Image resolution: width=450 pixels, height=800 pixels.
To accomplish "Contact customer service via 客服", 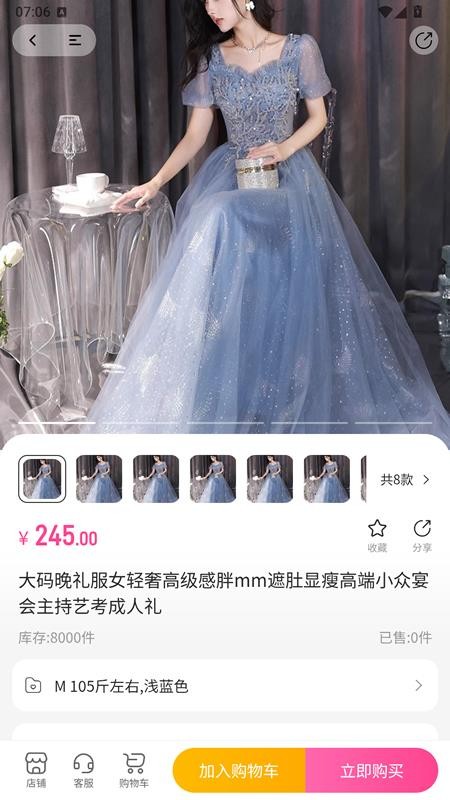I will point(84,770).
